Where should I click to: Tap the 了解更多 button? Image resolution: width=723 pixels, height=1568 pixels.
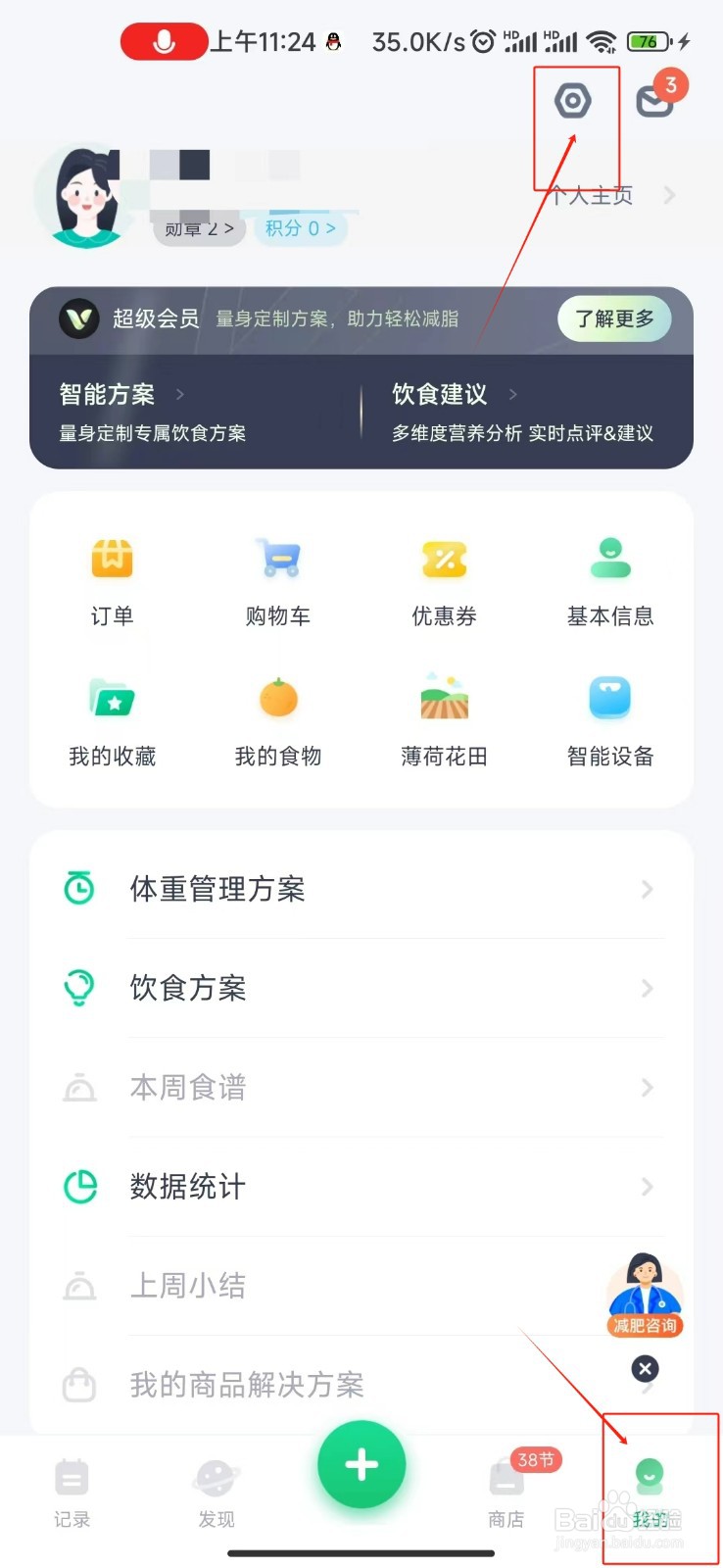(614, 318)
